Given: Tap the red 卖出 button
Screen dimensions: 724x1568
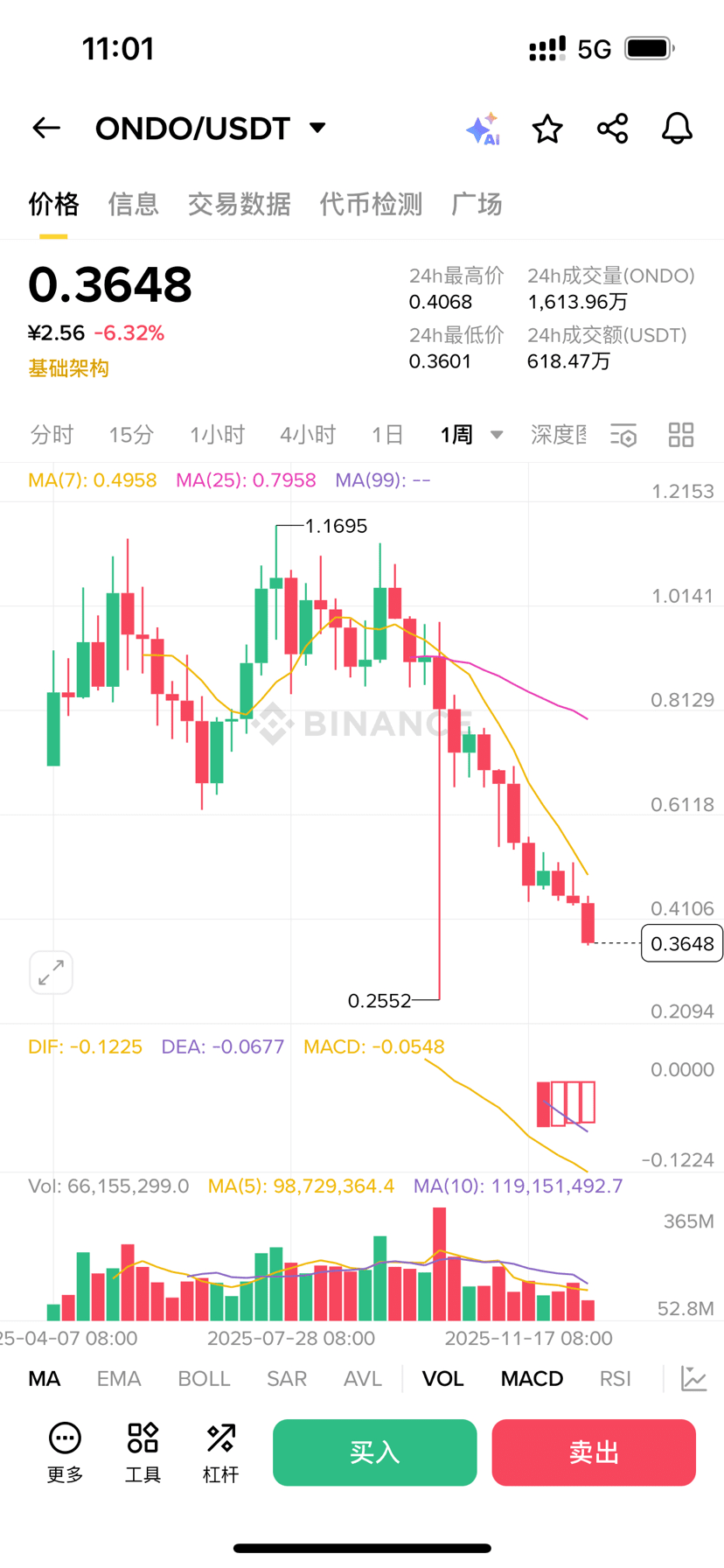Looking at the screenshot, I should pos(594,1452).
